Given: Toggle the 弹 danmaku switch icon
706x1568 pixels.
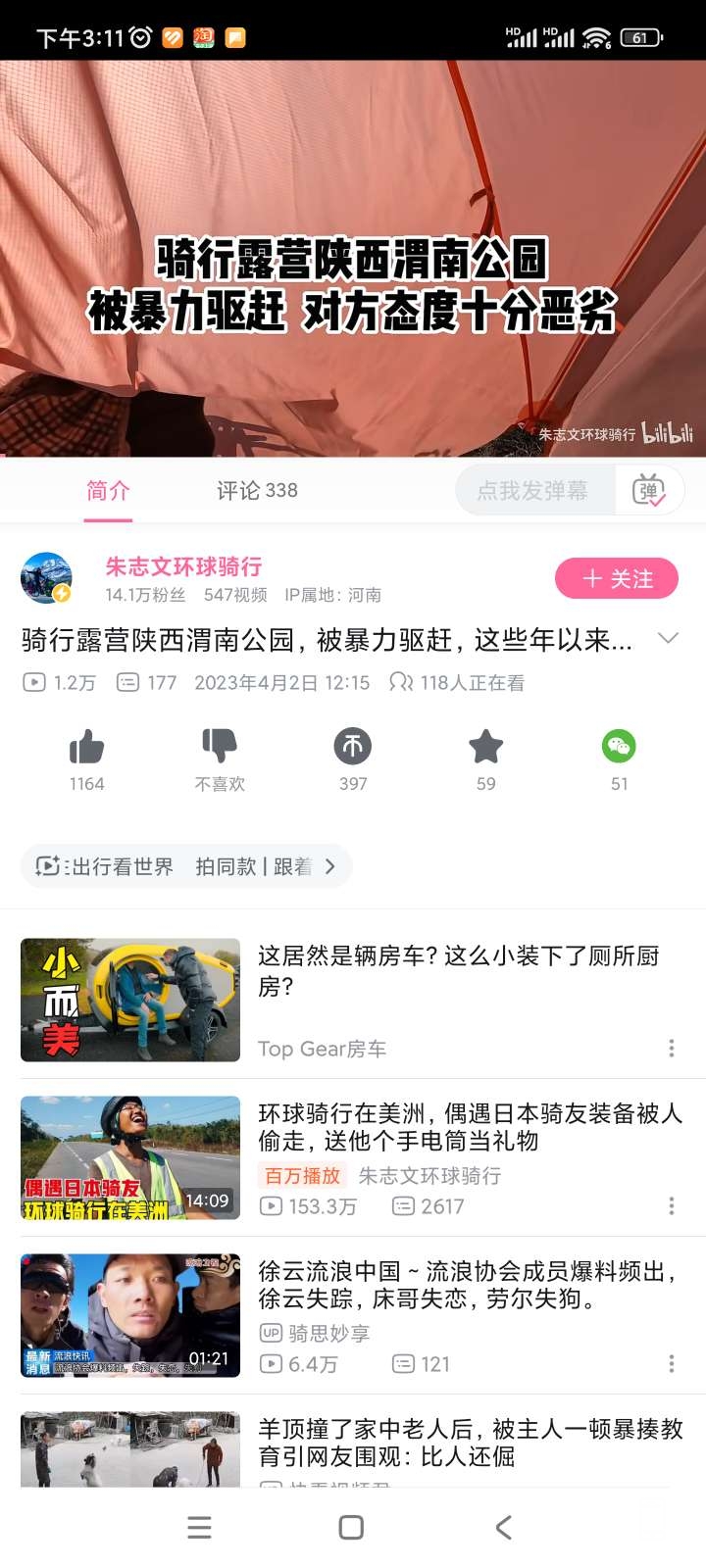Looking at the screenshot, I should click(649, 490).
